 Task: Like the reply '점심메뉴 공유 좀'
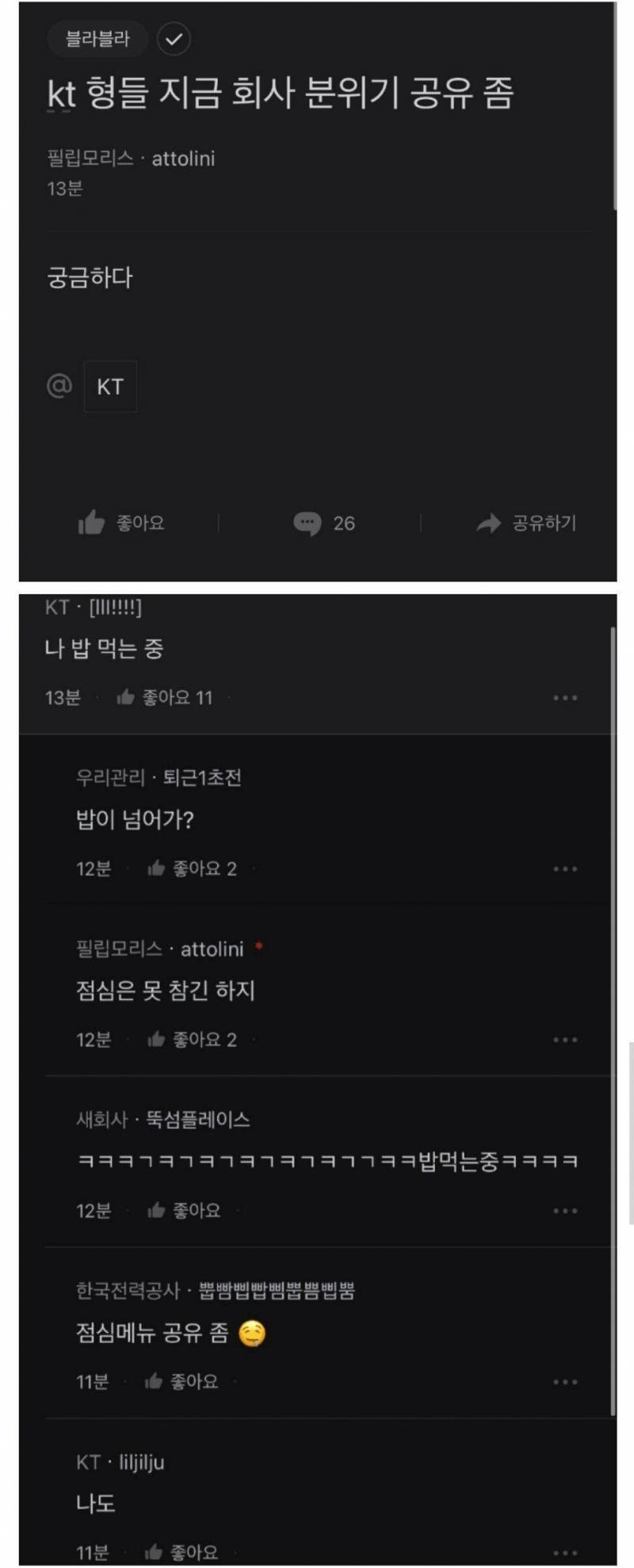point(181,1382)
